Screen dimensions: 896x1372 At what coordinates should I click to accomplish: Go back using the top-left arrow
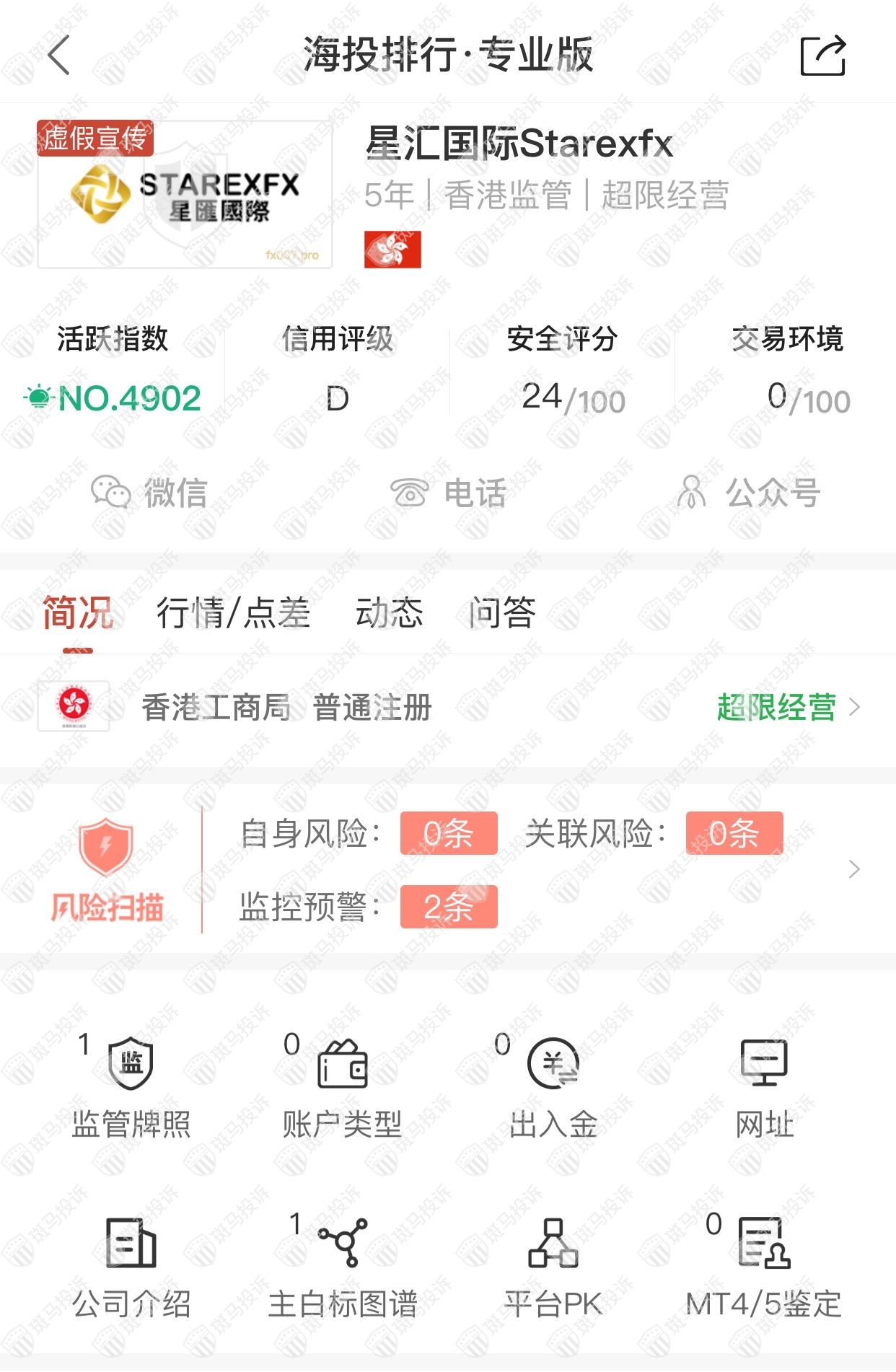click(x=59, y=56)
